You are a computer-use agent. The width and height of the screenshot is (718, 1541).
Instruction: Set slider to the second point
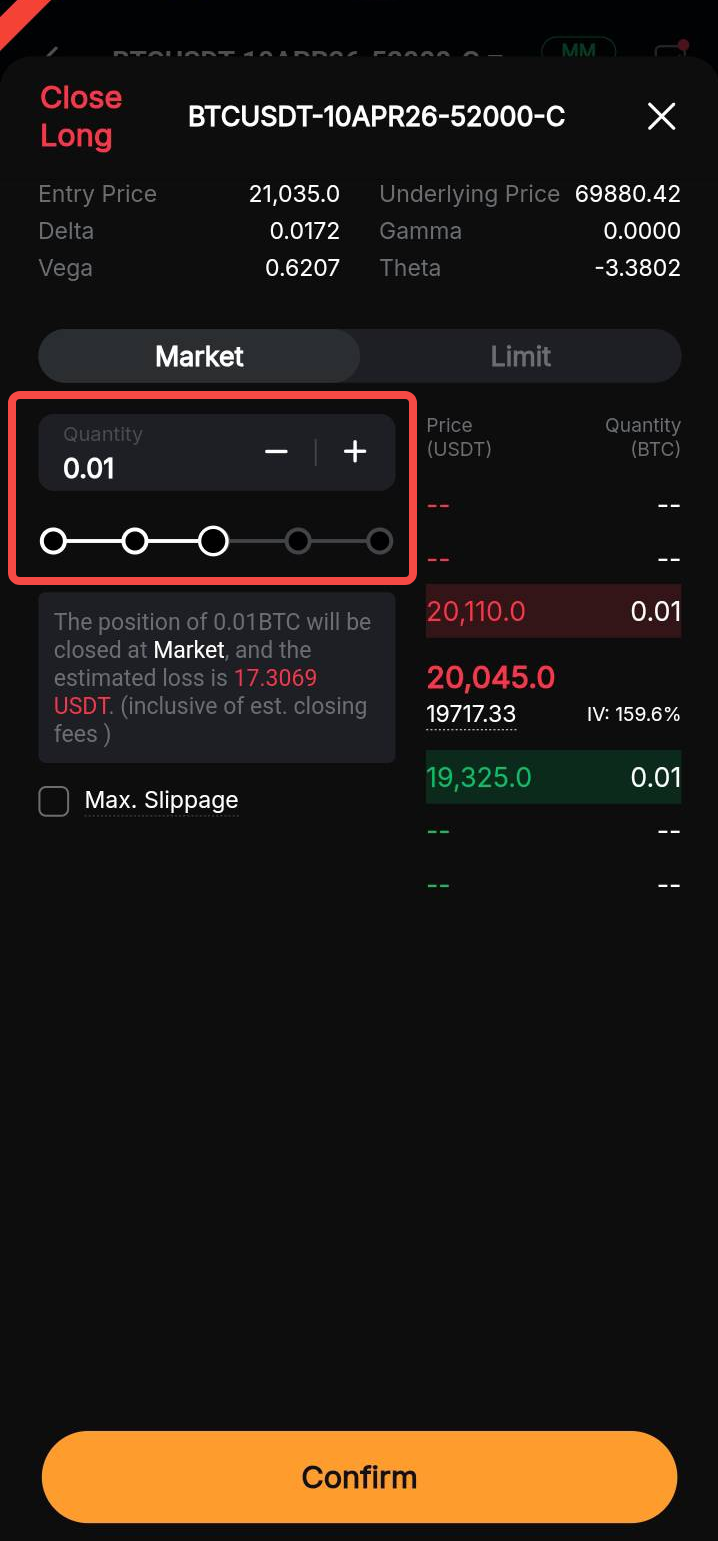[x=135, y=541]
